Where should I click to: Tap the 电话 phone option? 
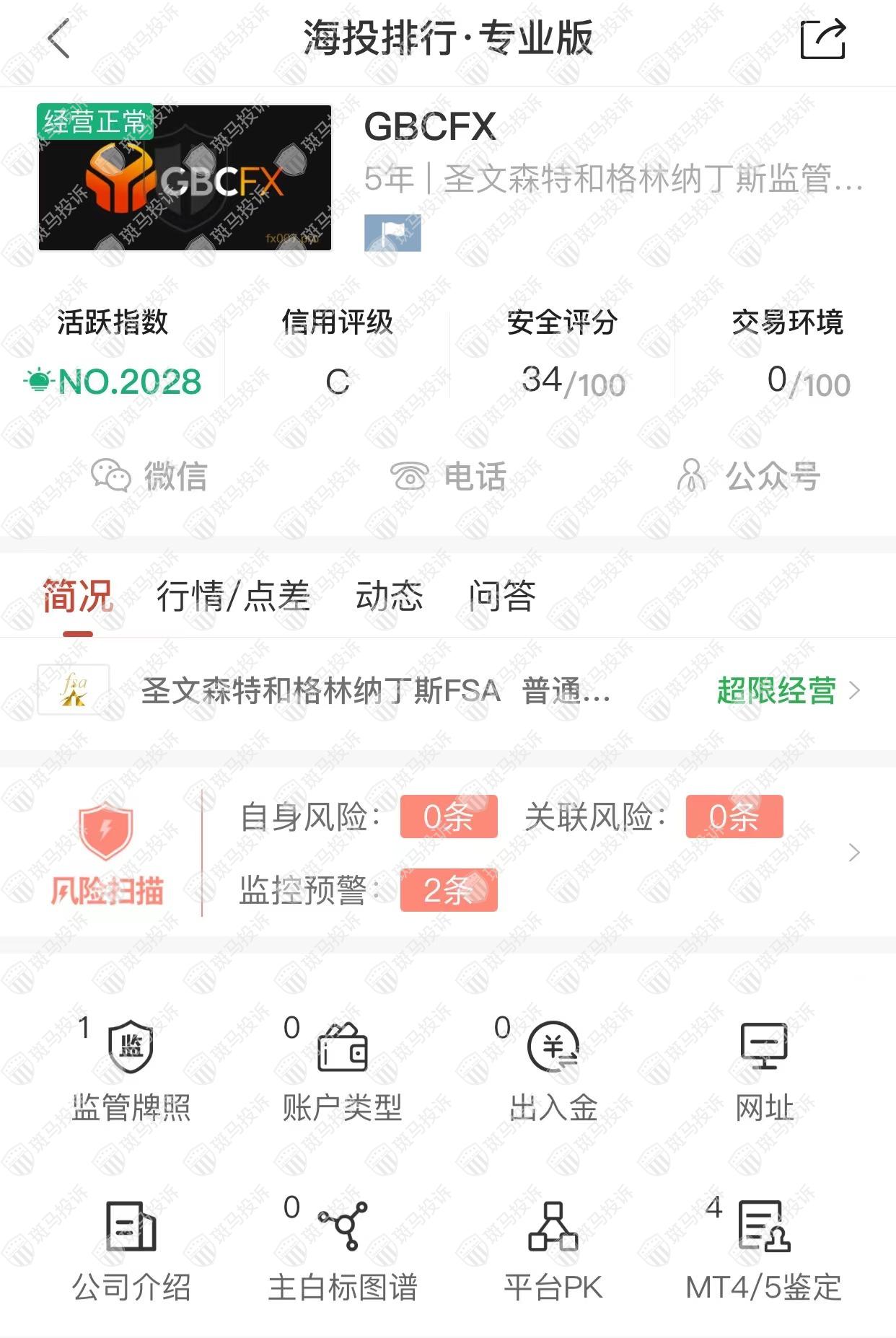pos(448,476)
